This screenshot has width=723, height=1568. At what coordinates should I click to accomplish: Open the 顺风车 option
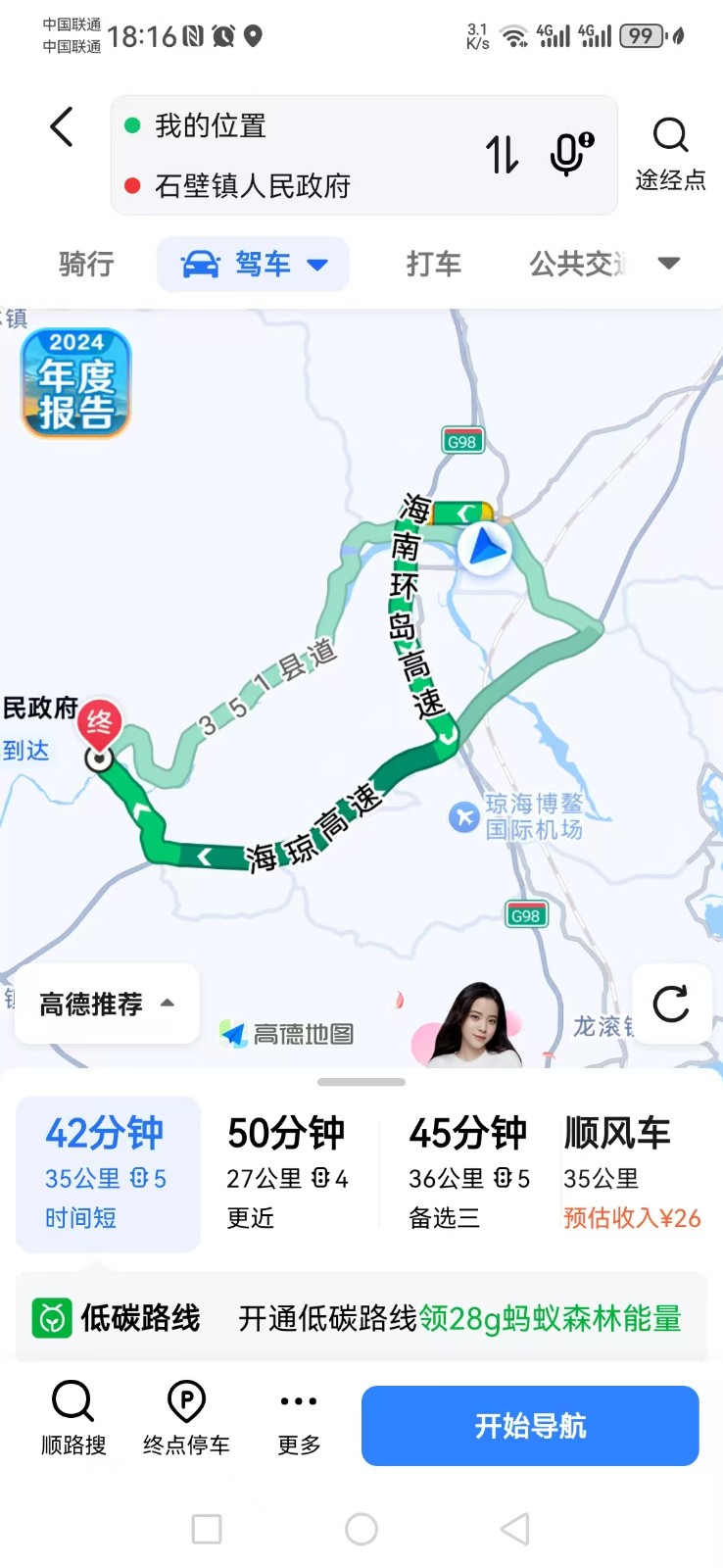pos(631,1173)
